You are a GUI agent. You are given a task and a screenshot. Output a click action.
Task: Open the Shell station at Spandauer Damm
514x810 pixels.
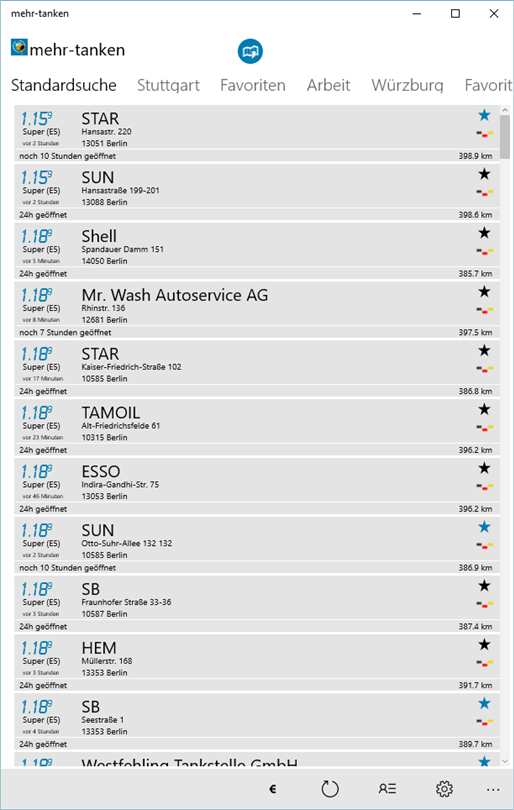click(x=257, y=251)
